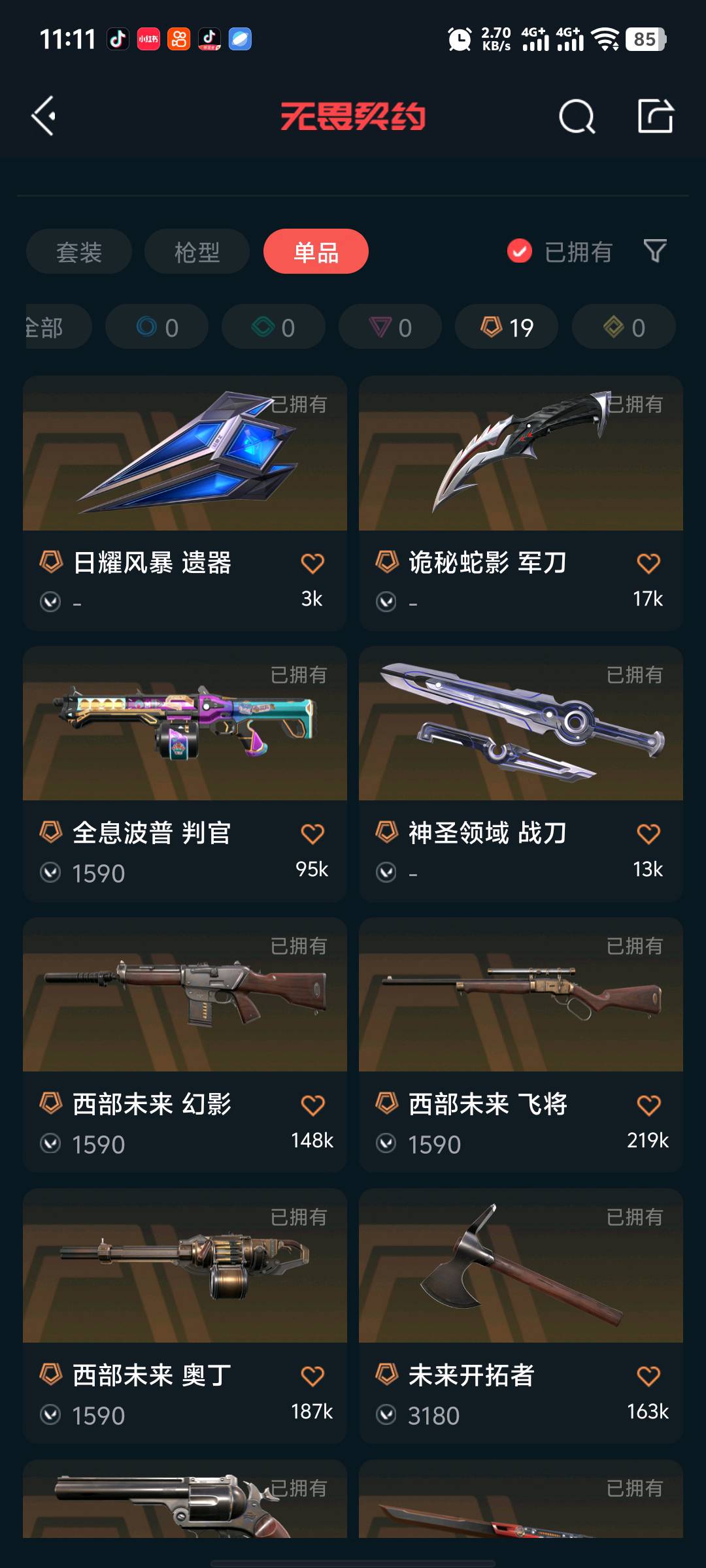The image size is (706, 1568).
Task: Open the 全息波普 判官 item card
Action: pos(184,772)
